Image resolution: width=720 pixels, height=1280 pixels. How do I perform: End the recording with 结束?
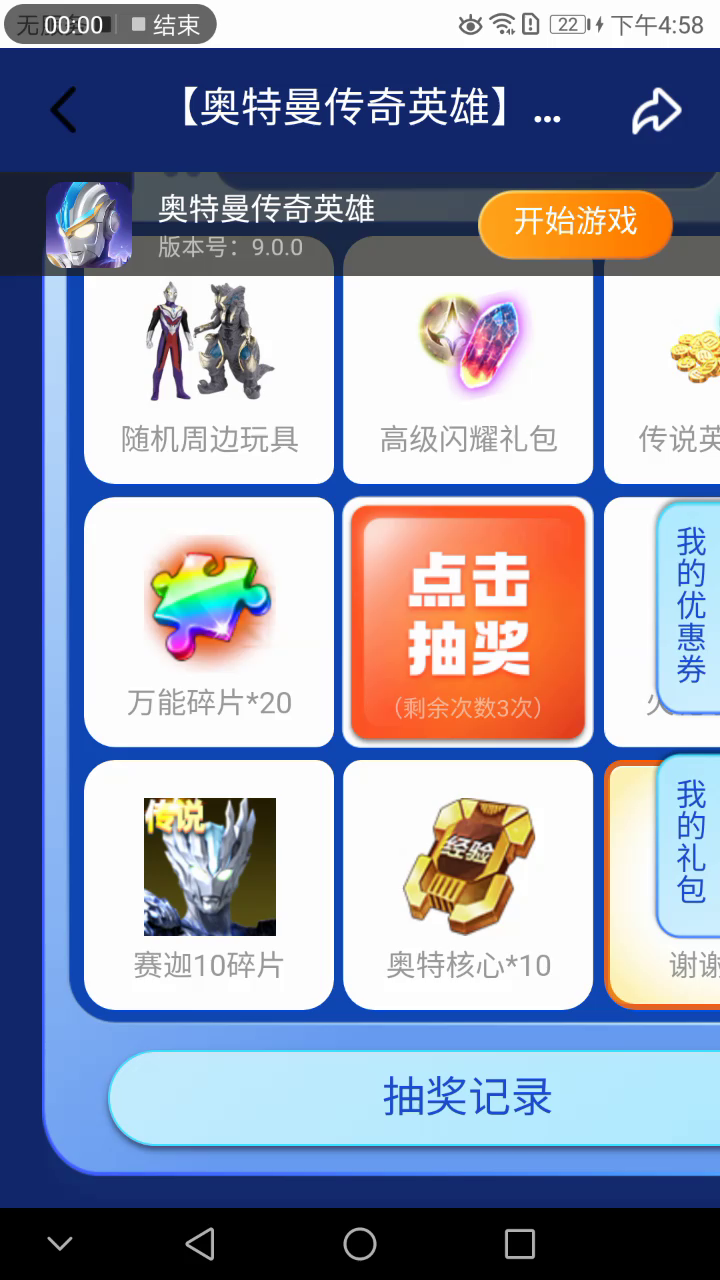click(x=166, y=25)
